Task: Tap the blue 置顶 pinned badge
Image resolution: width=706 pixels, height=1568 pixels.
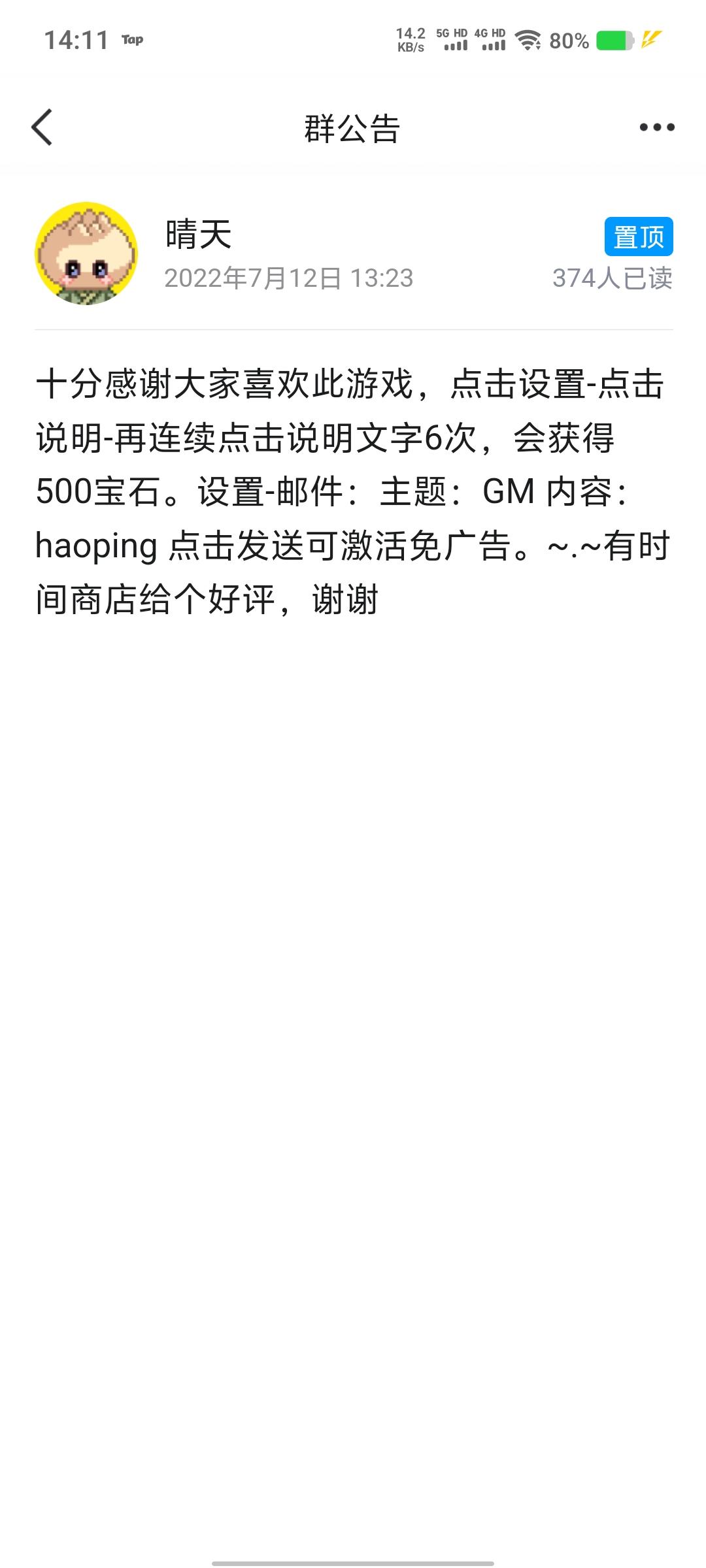Action: coord(639,237)
